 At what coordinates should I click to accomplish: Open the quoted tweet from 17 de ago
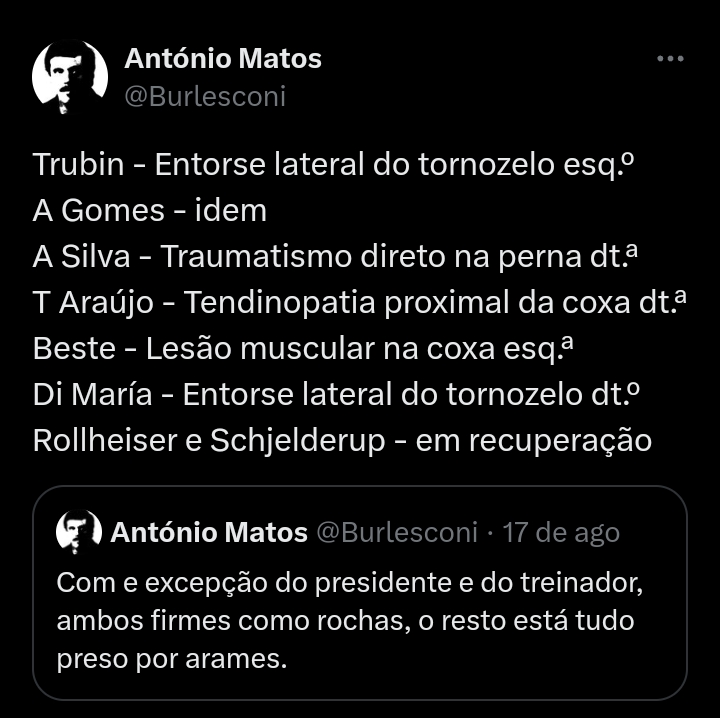pyautogui.click(x=360, y=620)
